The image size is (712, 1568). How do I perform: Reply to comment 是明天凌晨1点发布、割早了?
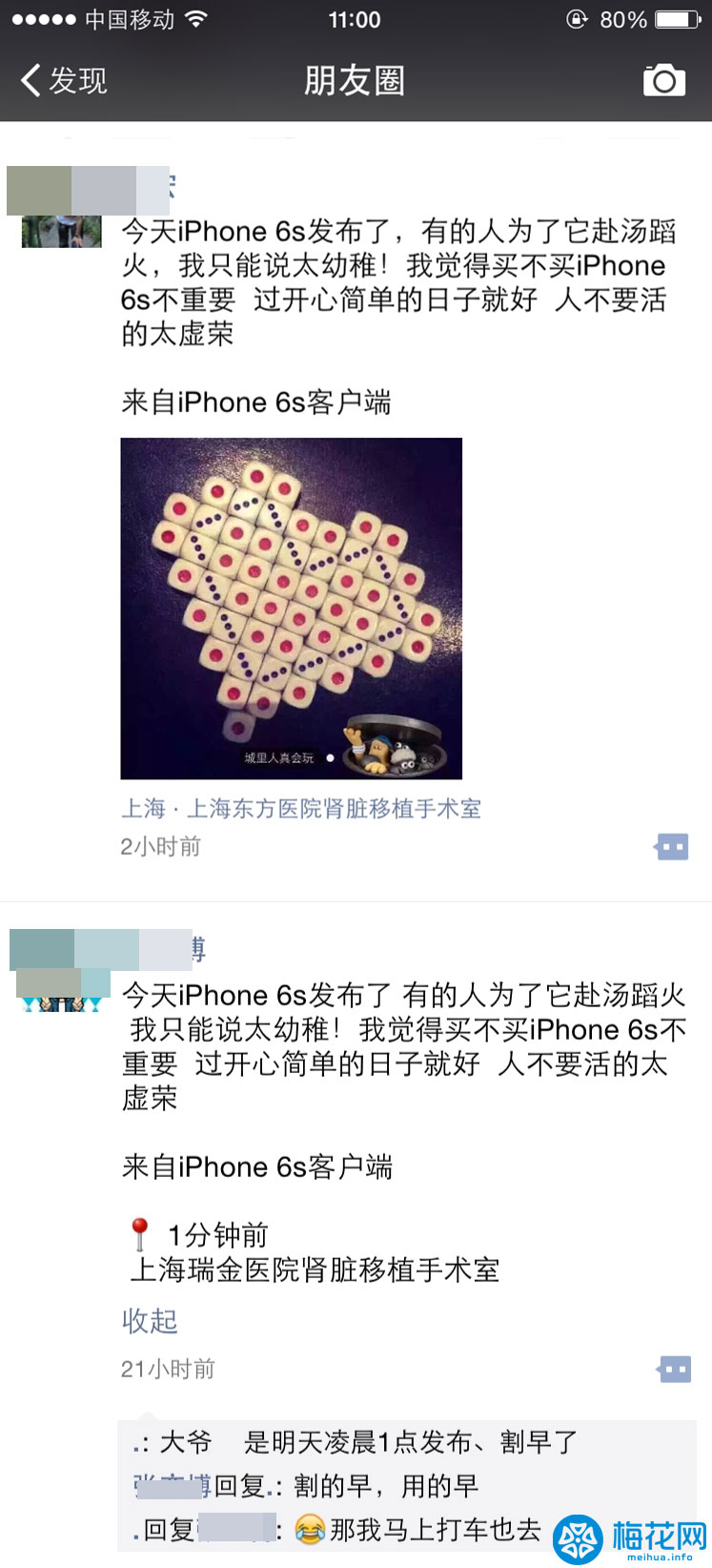[x=410, y=1441]
